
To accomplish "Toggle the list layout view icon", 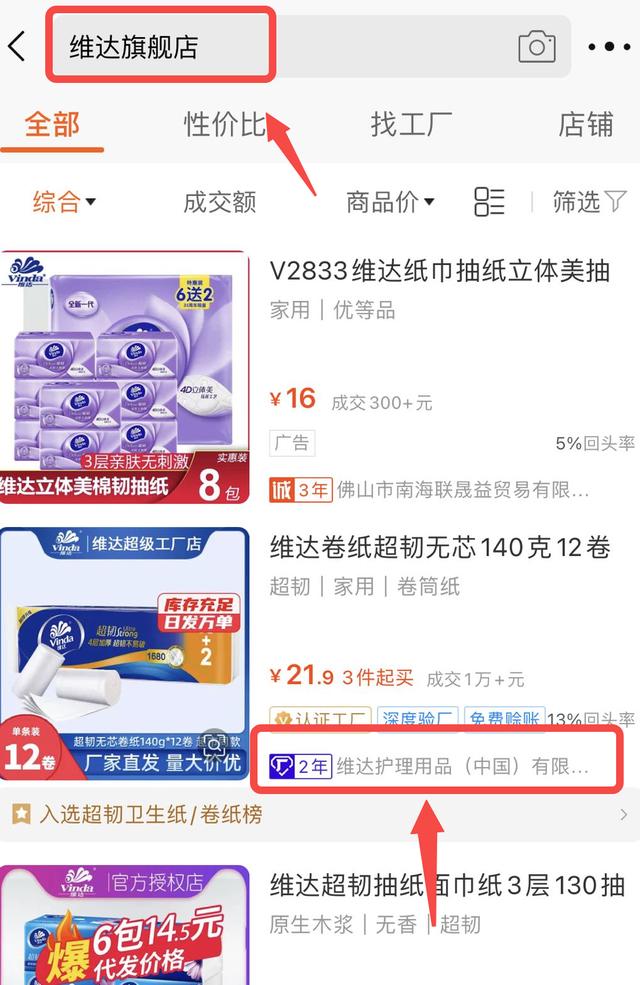I will point(489,201).
